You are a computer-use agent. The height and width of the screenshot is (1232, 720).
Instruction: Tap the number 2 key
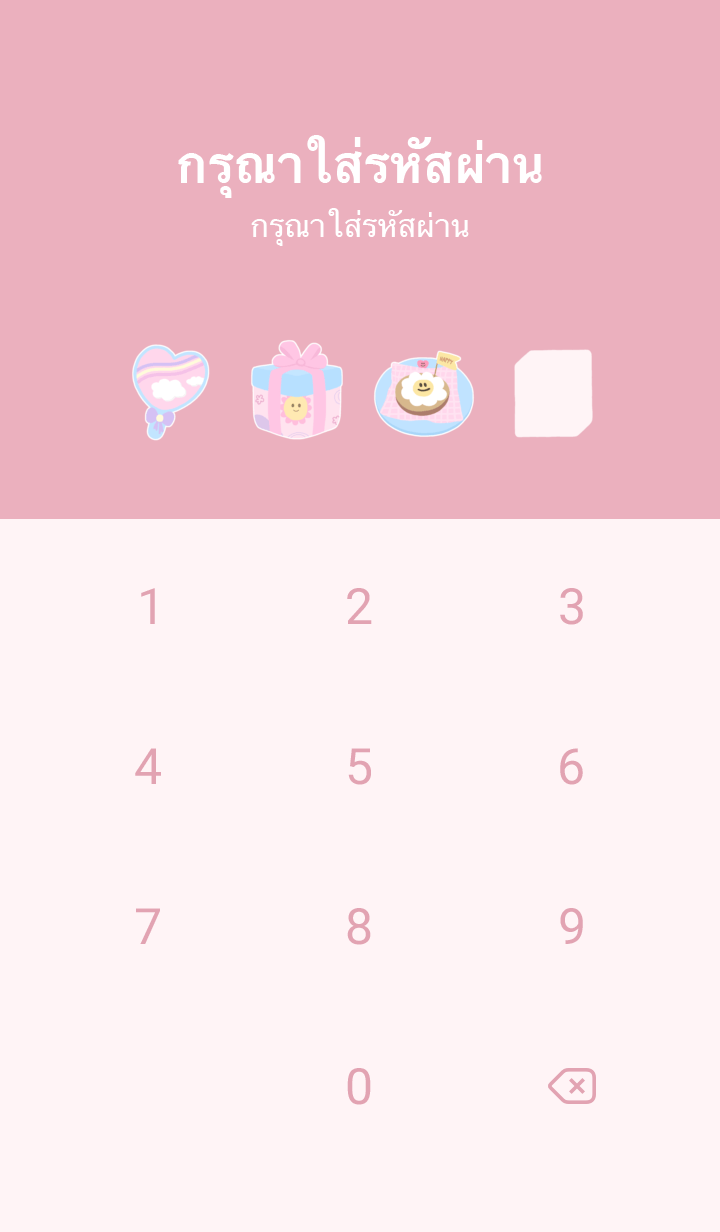click(x=359, y=607)
